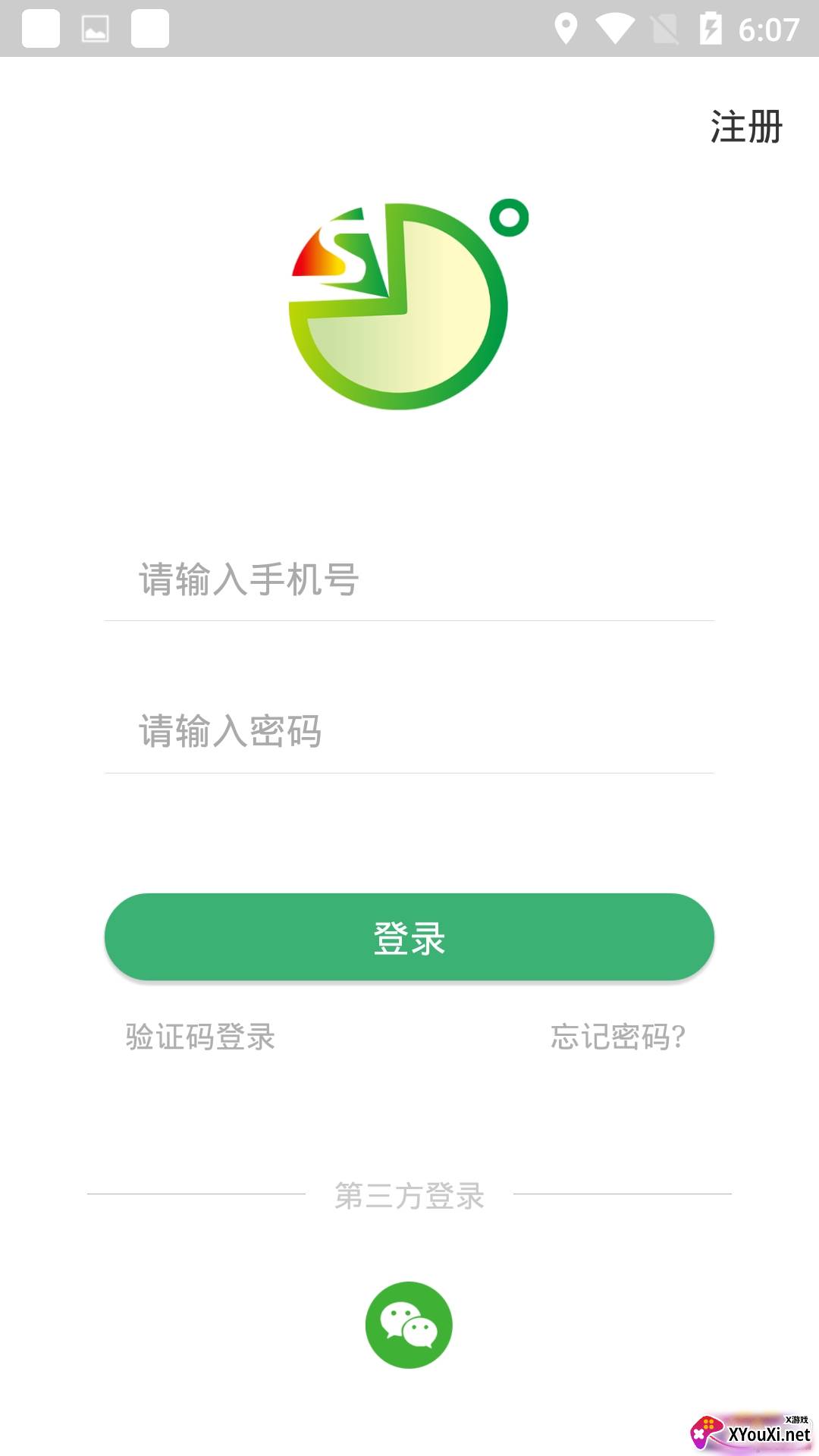Switch to 验证码登录 verification code login
The width and height of the screenshot is (819, 1456).
point(200,1037)
